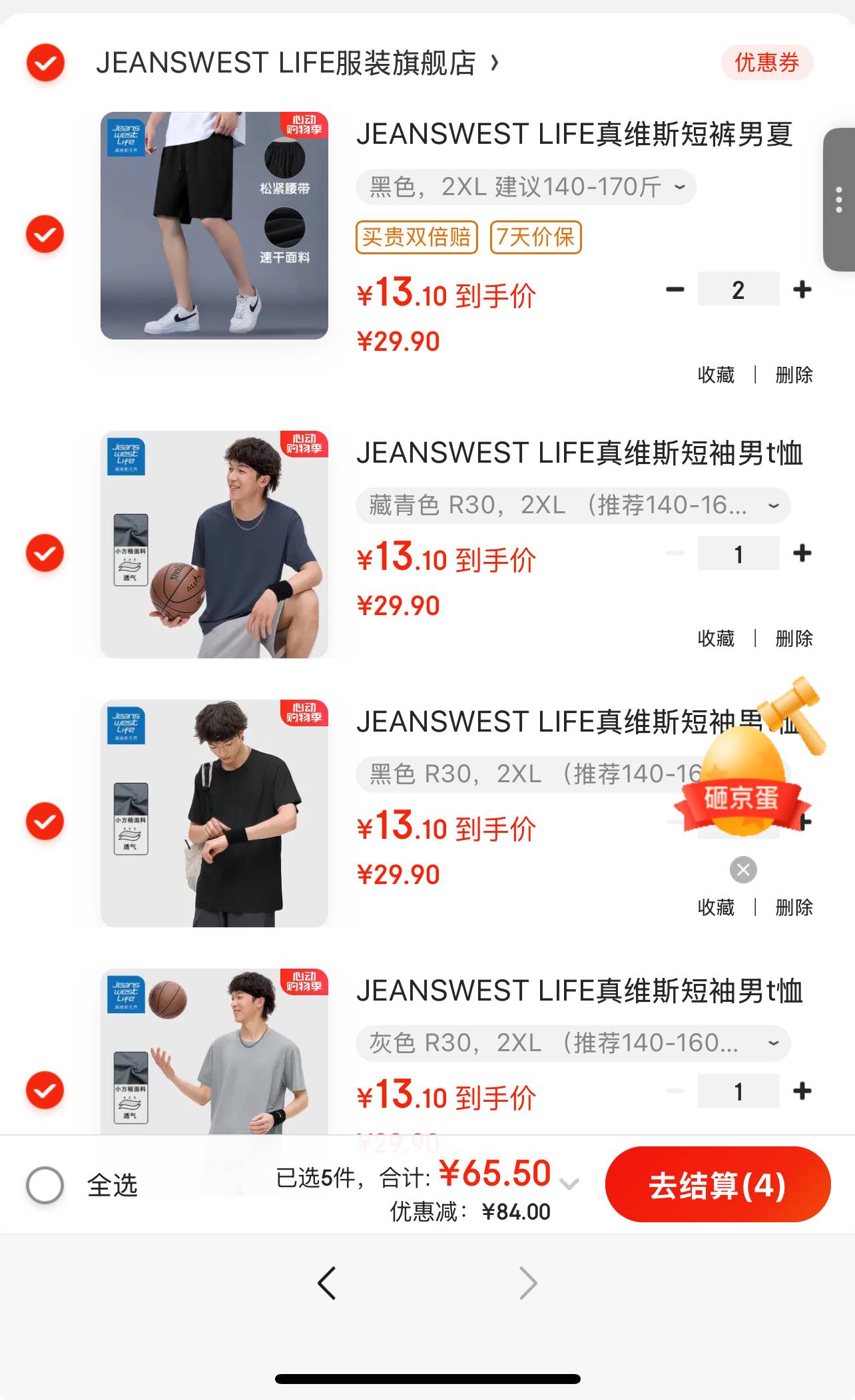
Task: Tap the 优惠券 coupon button
Action: pyautogui.click(x=766, y=63)
